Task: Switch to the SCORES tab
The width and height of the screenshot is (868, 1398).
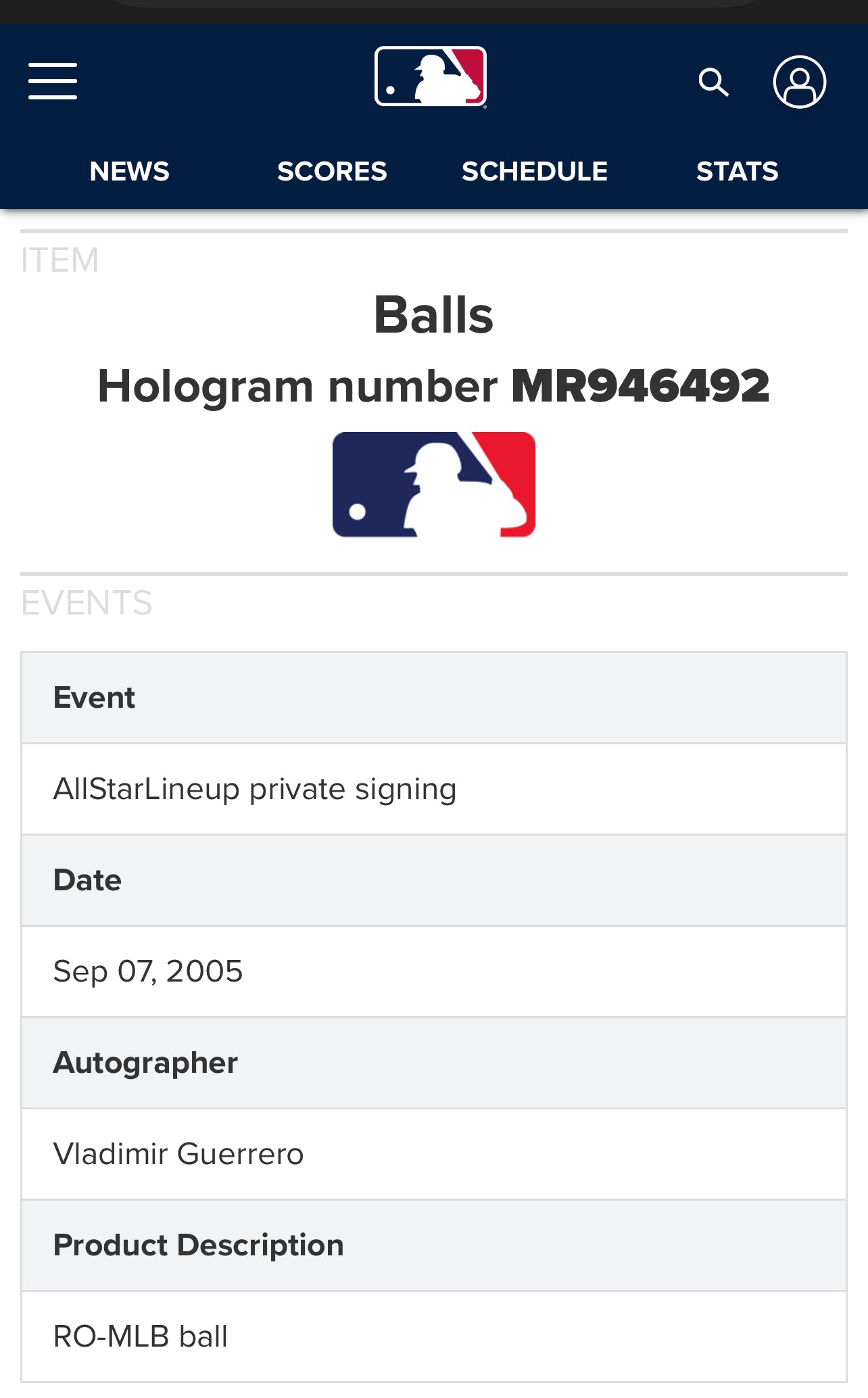Action: coord(331,171)
